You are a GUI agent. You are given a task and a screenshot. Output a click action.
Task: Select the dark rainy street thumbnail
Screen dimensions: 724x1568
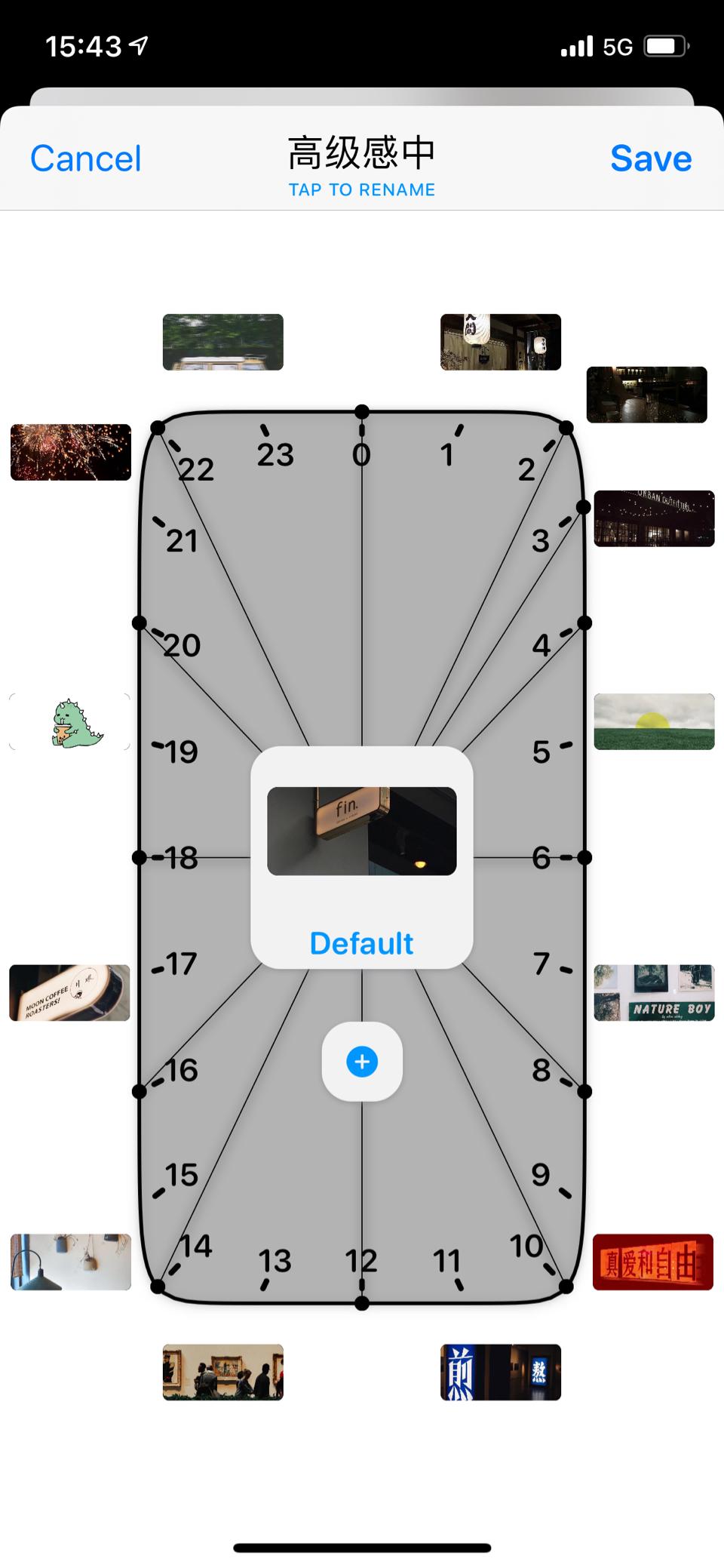point(647,395)
